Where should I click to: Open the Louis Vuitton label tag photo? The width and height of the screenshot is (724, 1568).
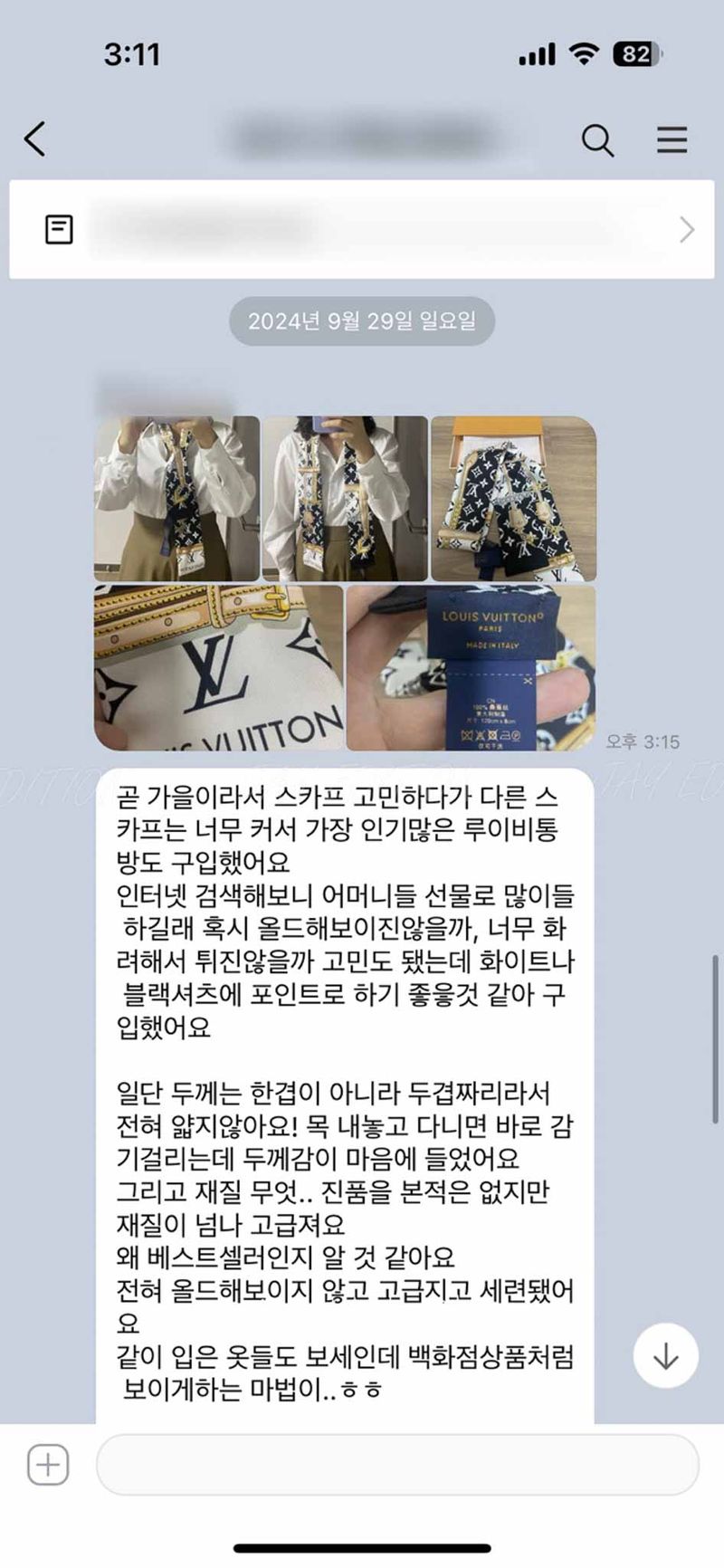coord(471,668)
